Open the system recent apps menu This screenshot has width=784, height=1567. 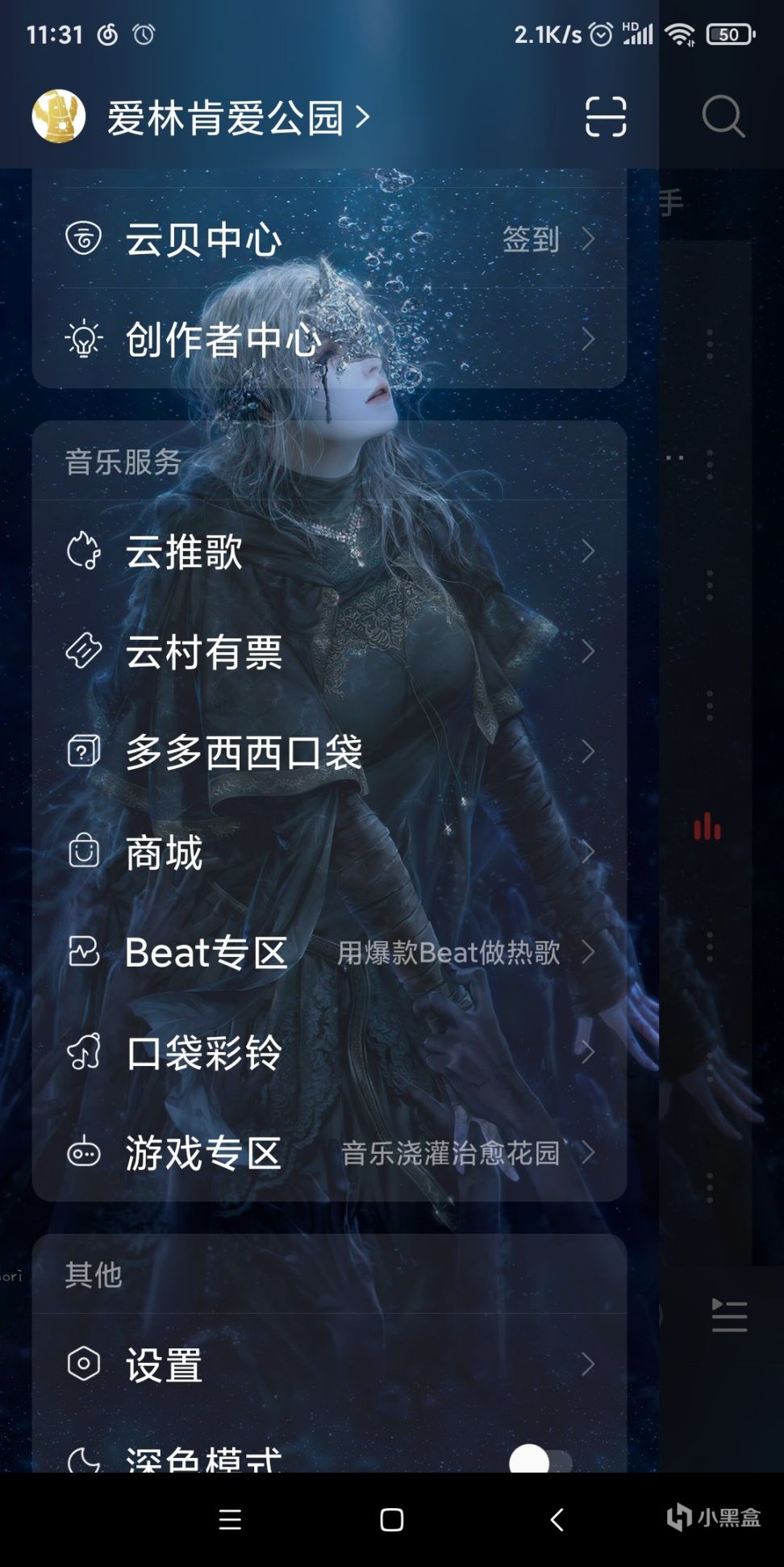click(x=230, y=1520)
